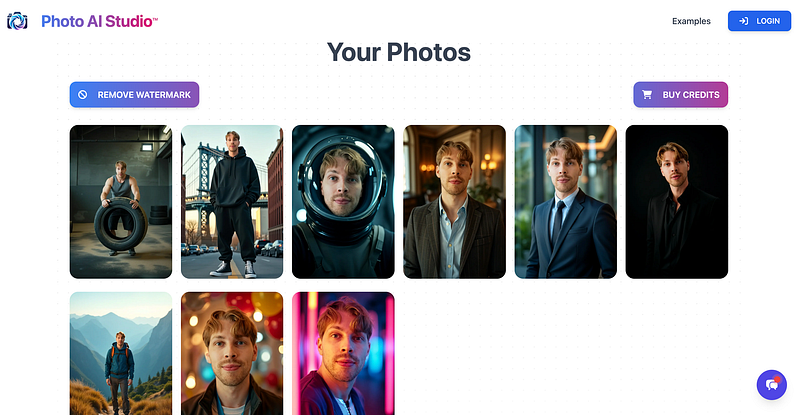Viewport: 800px width, 415px height.
Task: Open the photo with the tire in the gym
Action: 121,201
